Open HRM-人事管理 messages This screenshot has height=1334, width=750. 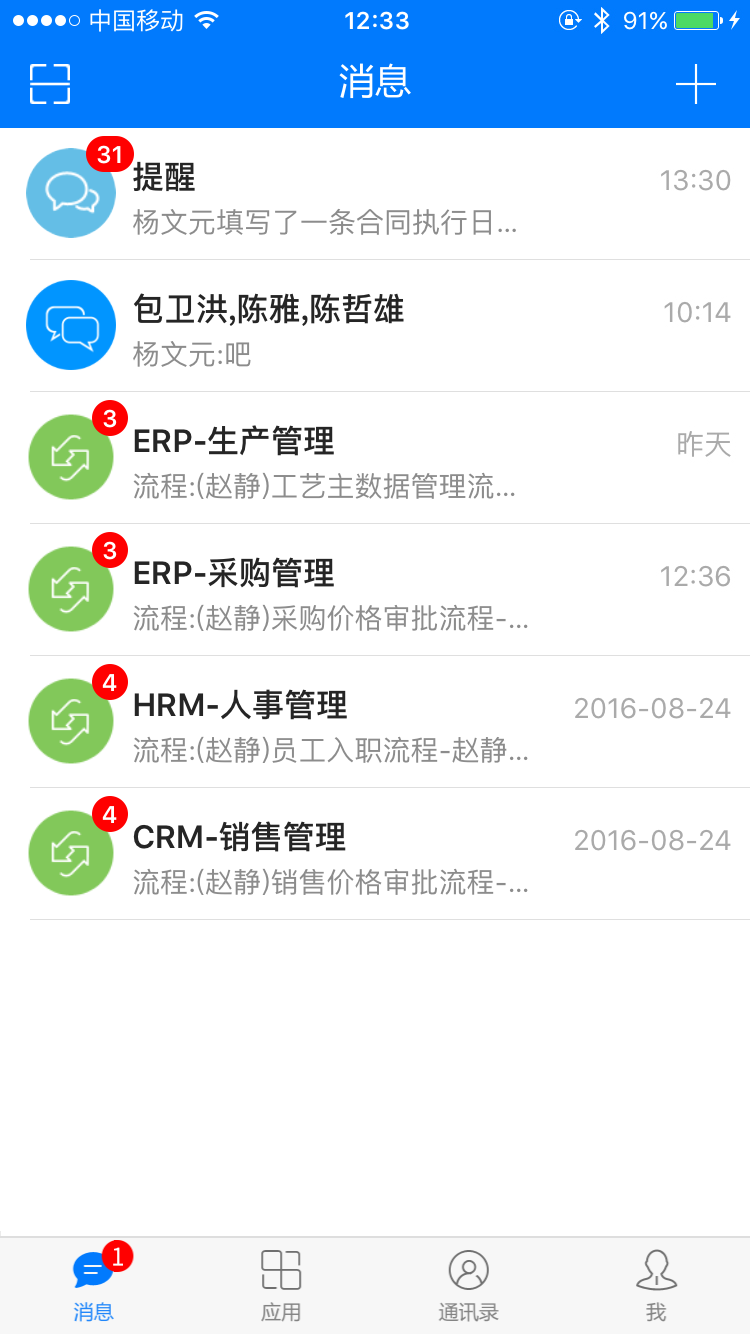tap(375, 722)
